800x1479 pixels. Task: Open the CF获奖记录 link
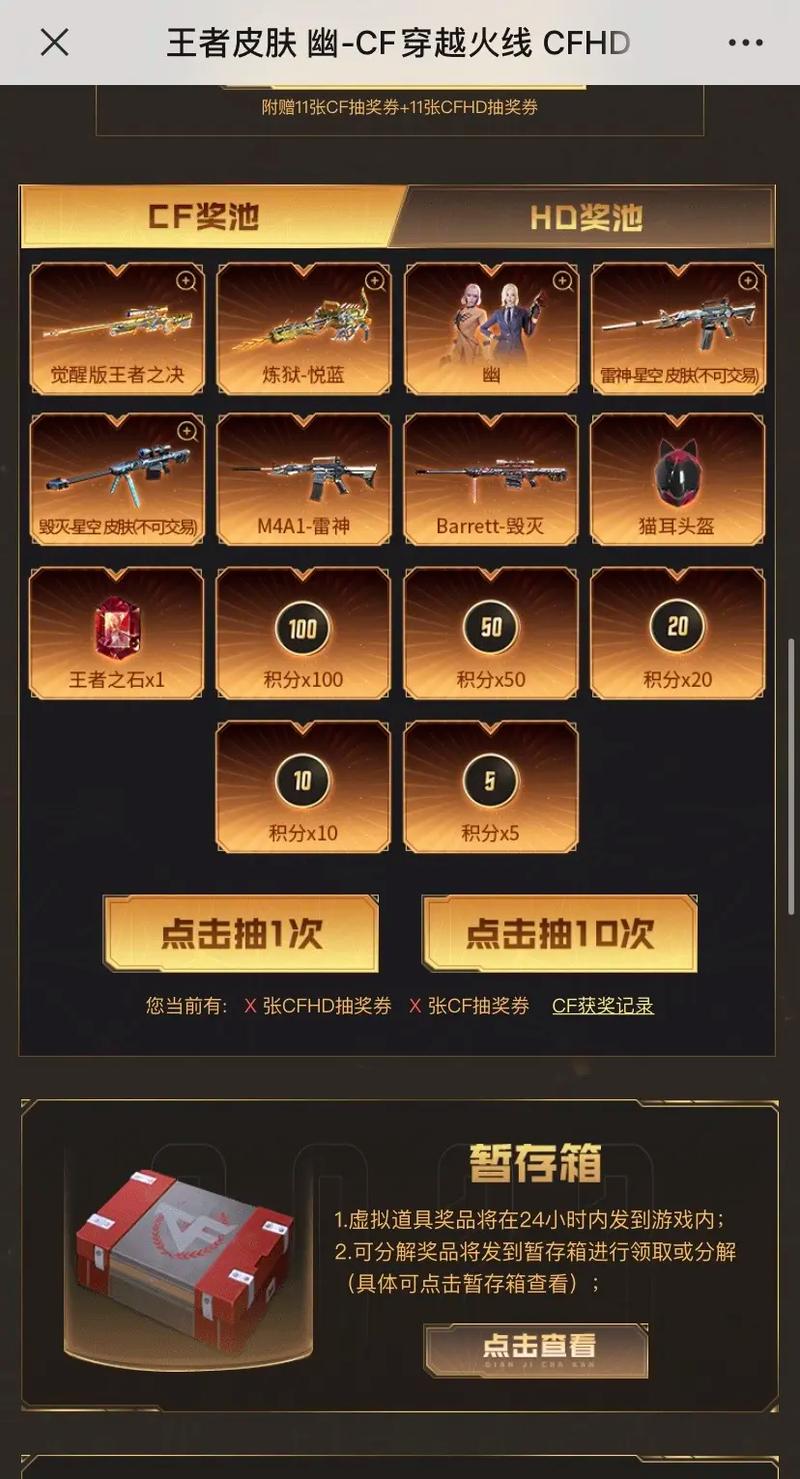(603, 1006)
